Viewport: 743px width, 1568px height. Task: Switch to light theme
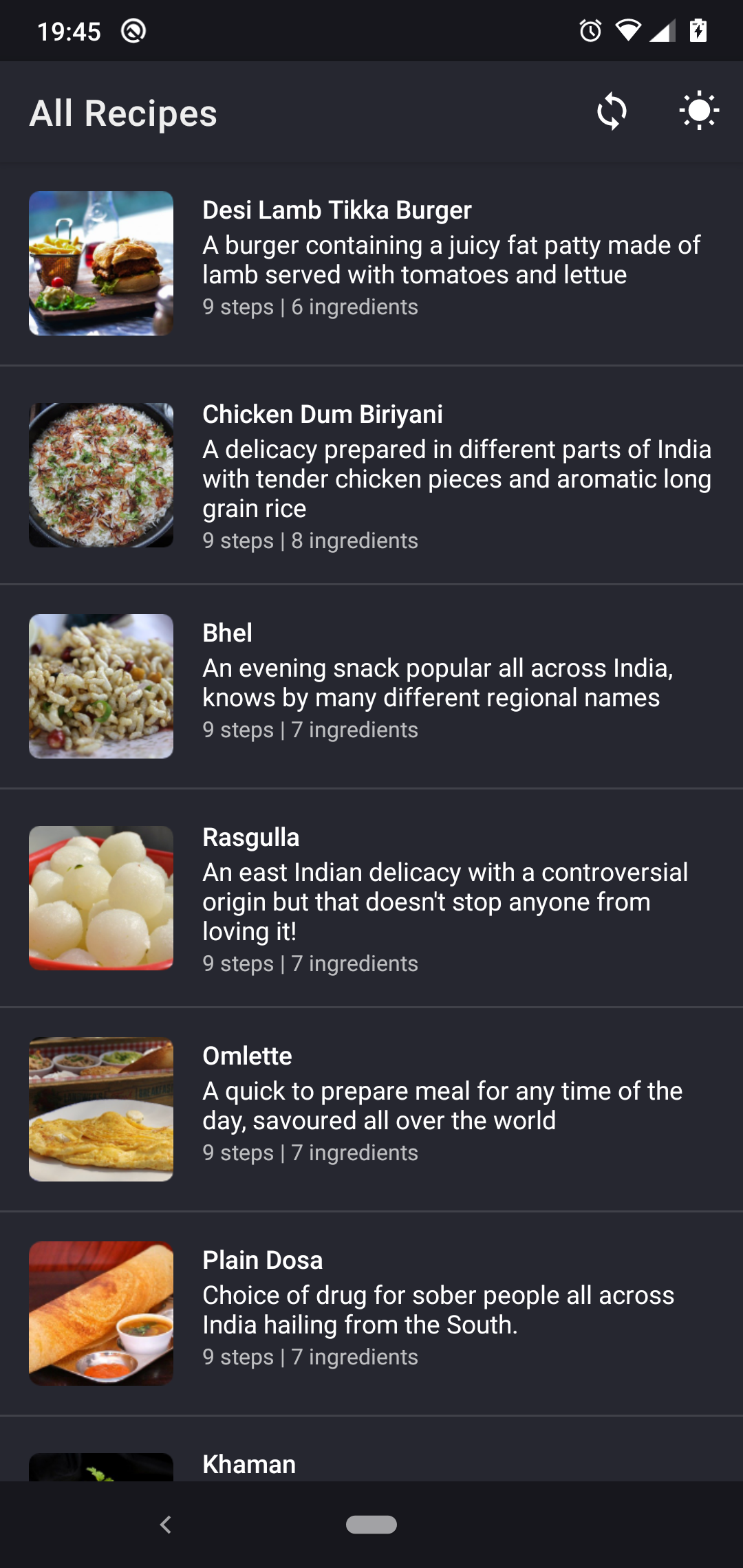699,111
